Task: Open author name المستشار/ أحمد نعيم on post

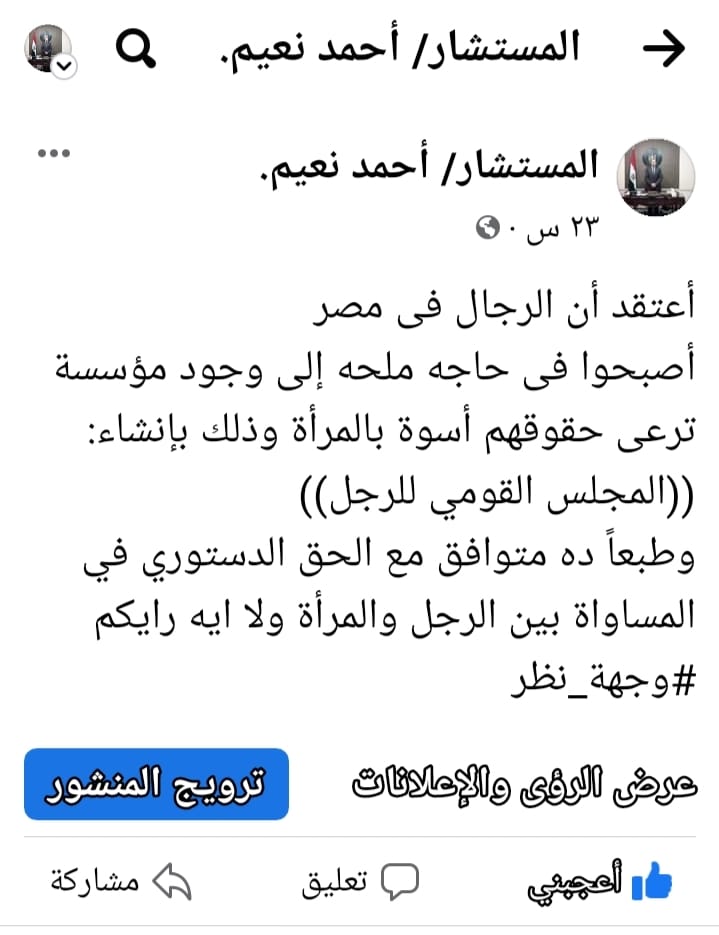Action: coord(425,162)
